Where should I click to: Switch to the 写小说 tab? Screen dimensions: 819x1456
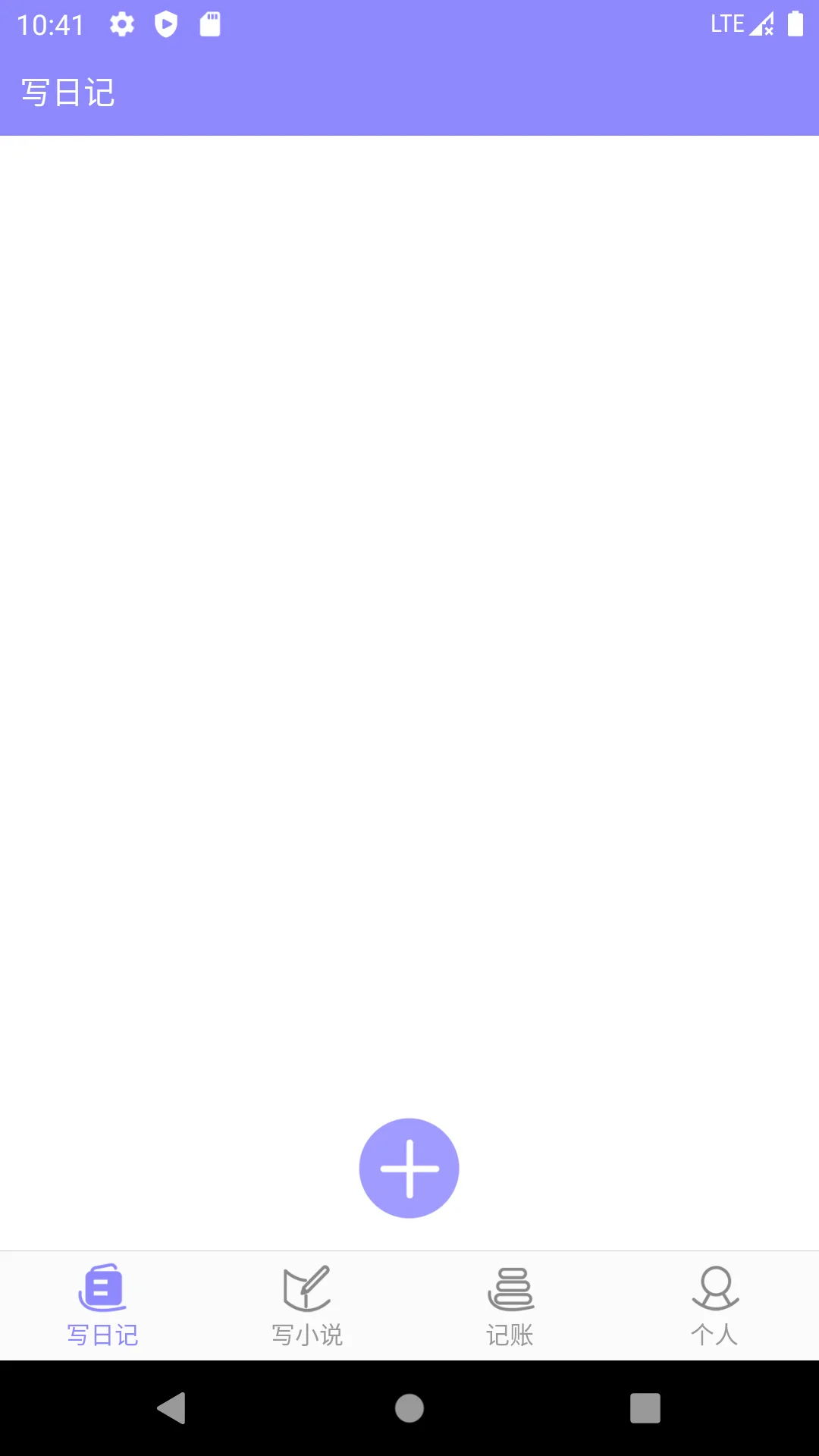pyautogui.click(x=306, y=1304)
